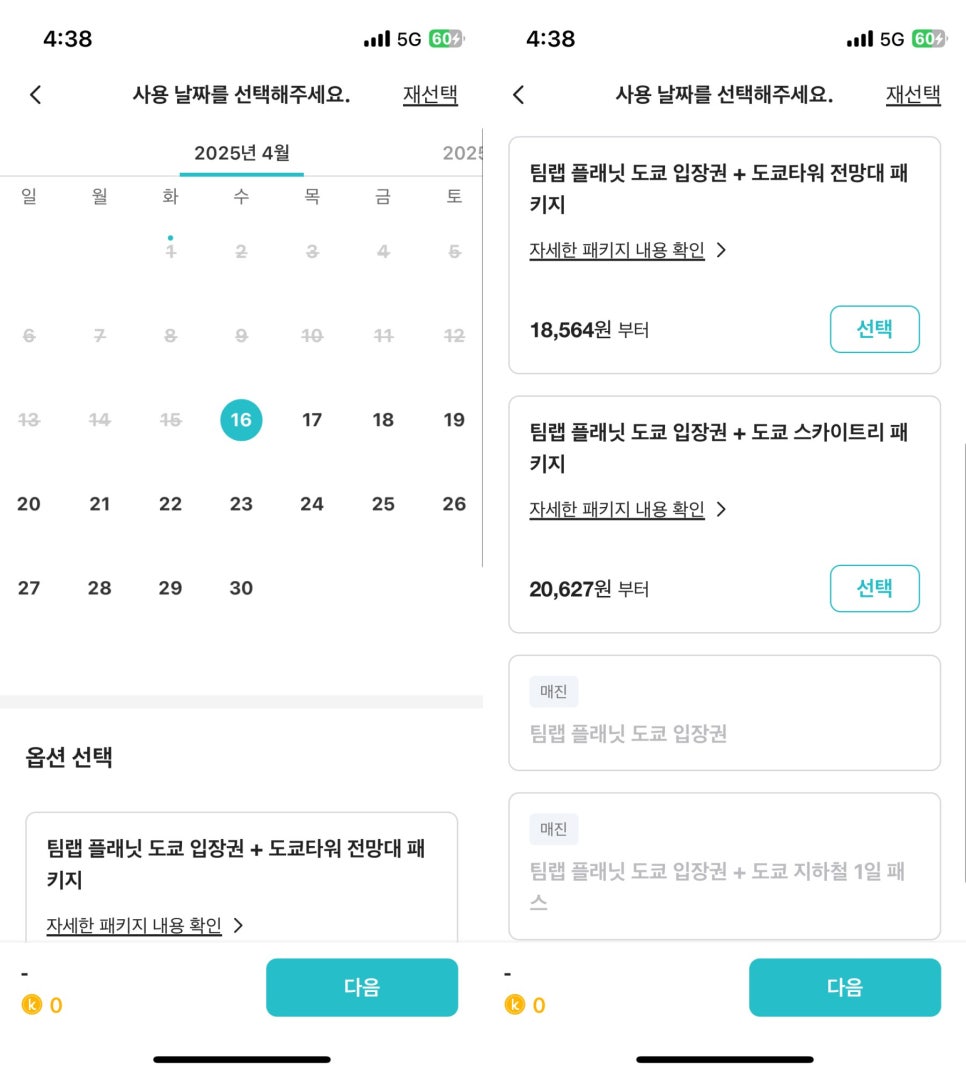Tap the 2025년 4월 month tab
Image resolution: width=966 pixels, height=1073 pixels.
[242, 153]
